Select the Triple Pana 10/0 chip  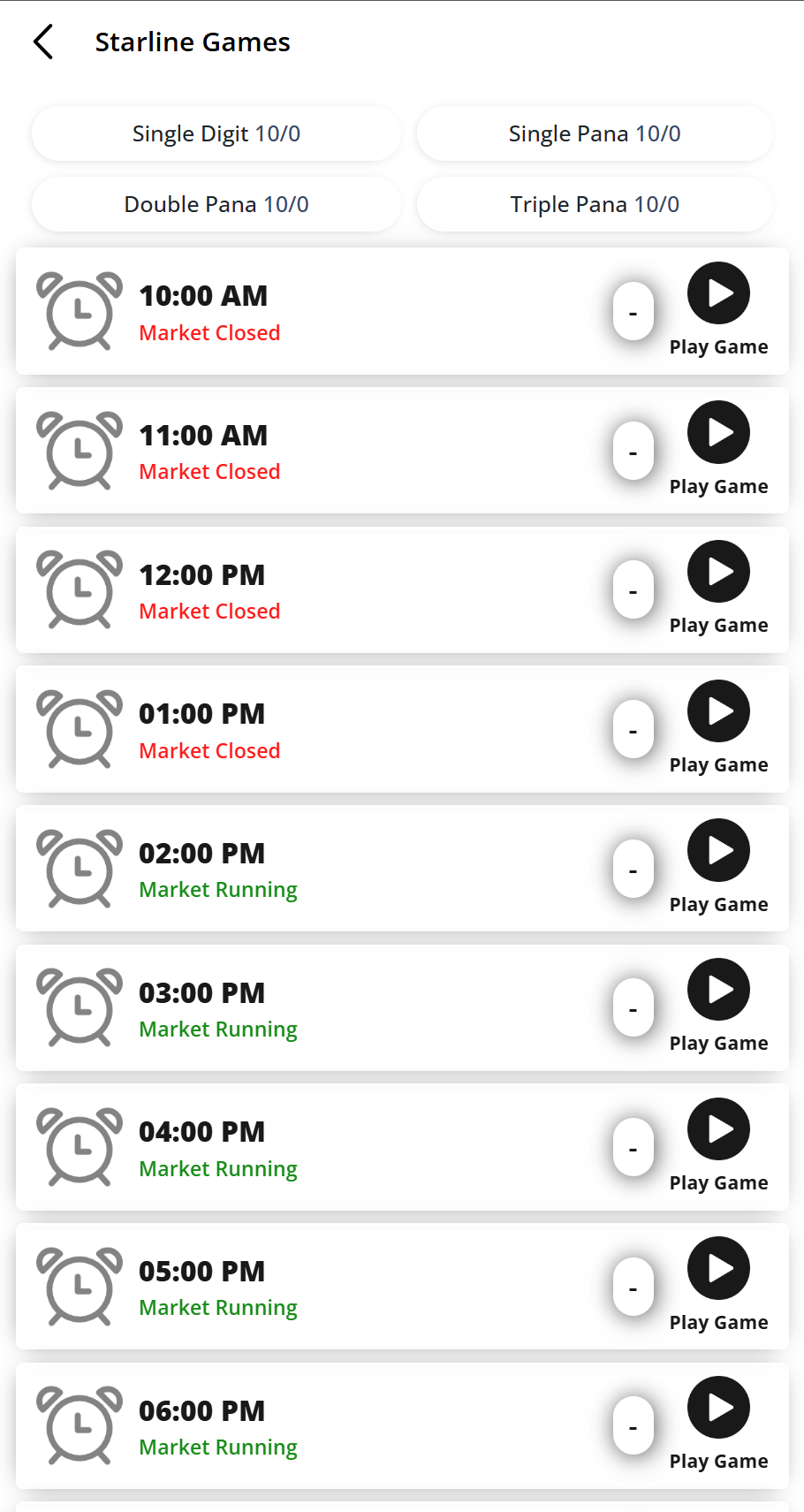[594, 204]
